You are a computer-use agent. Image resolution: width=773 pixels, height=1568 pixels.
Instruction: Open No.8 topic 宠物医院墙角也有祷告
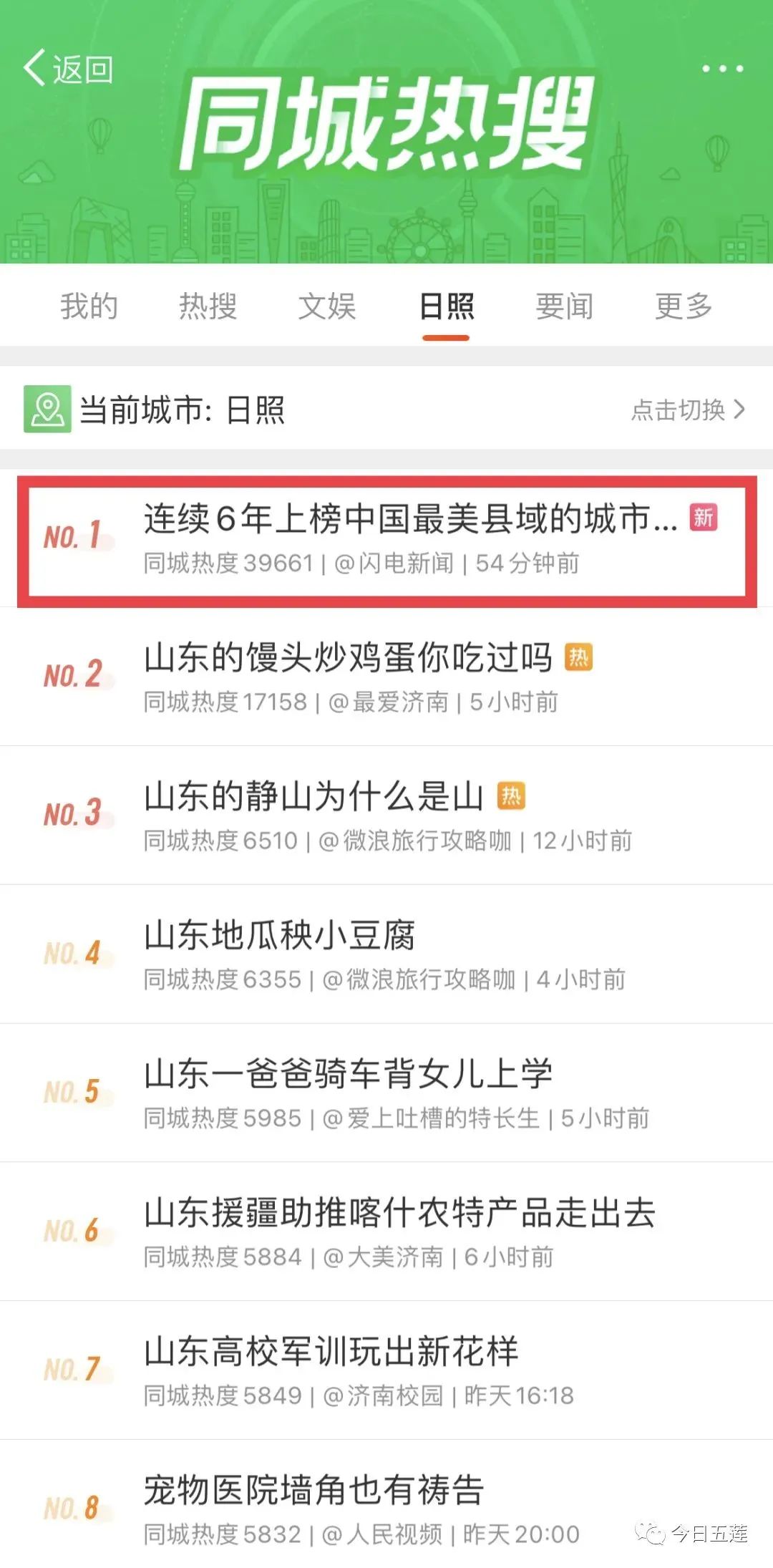point(313,1491)
